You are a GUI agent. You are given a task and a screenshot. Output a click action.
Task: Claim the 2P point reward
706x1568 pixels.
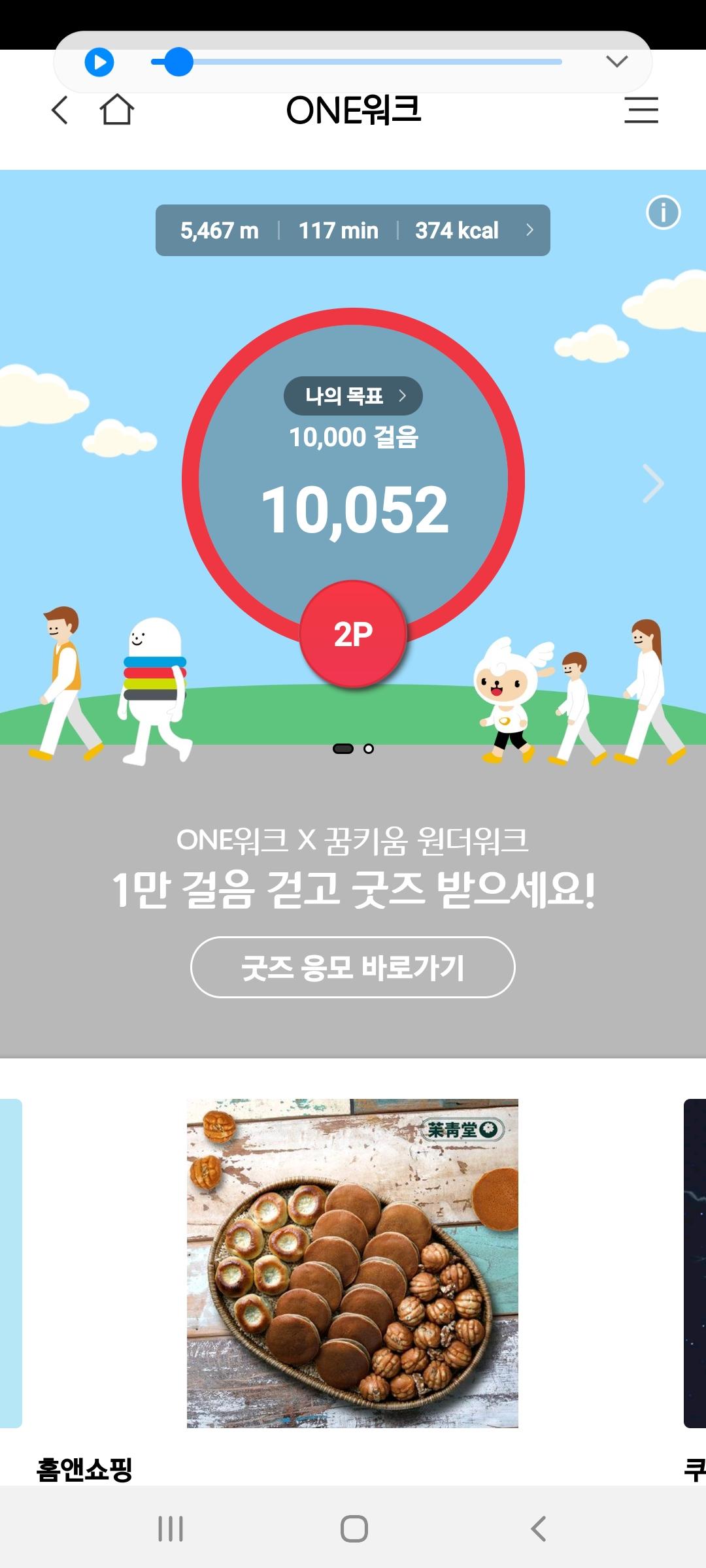[353, 634]
